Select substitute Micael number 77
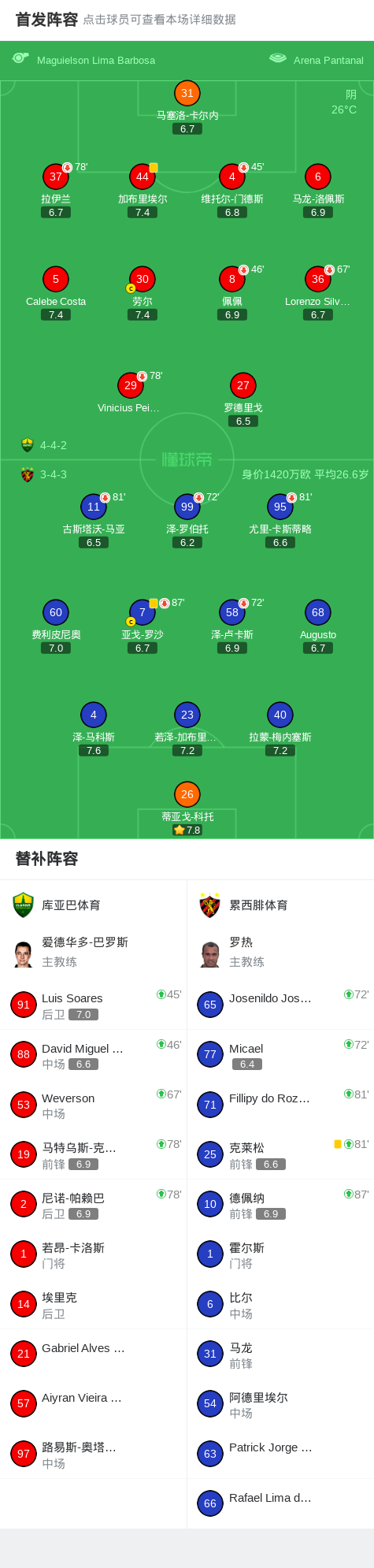374x1568 pixels. coord(280,1056)
